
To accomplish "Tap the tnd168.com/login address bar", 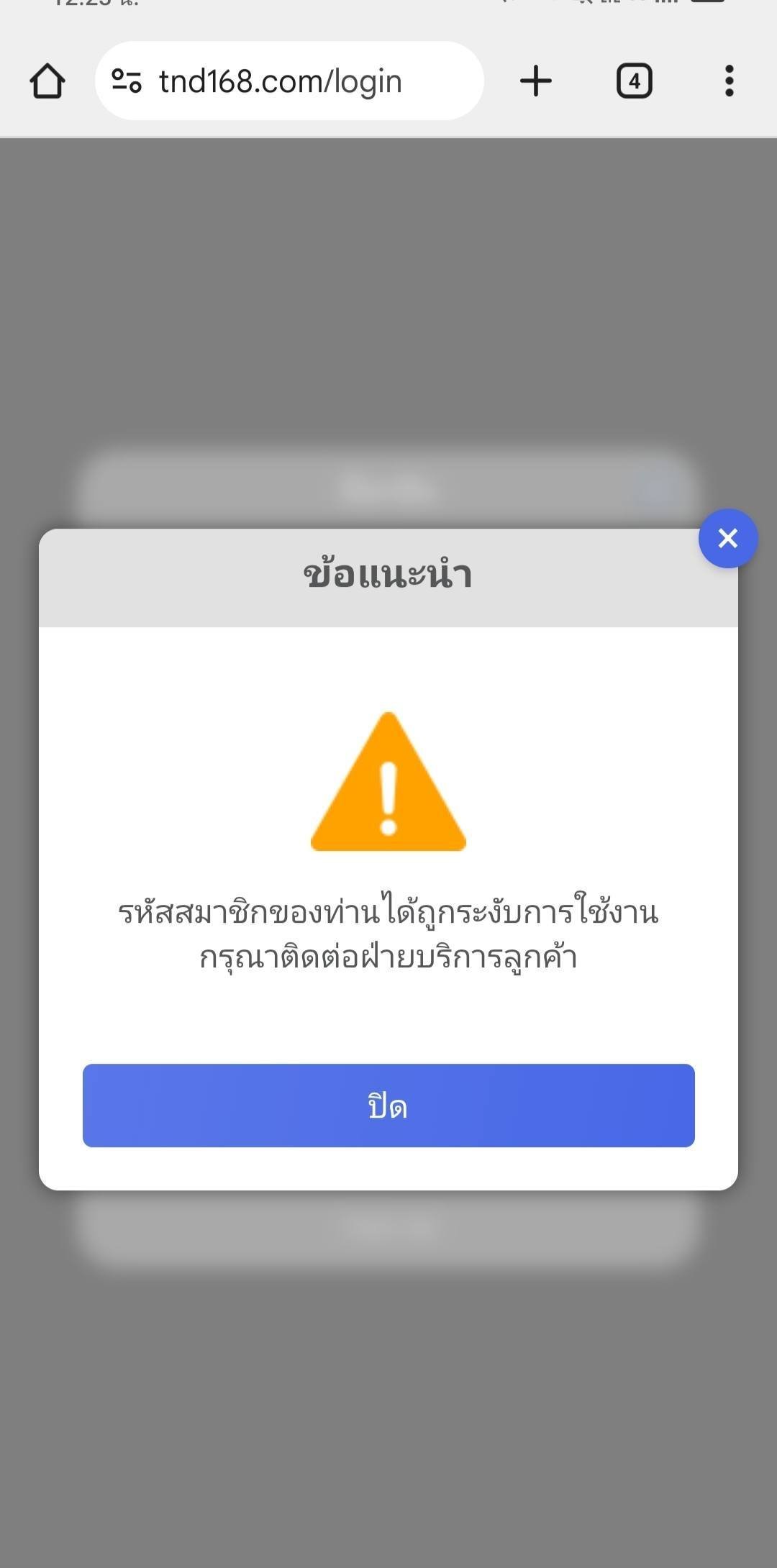I will click(288, 81).
